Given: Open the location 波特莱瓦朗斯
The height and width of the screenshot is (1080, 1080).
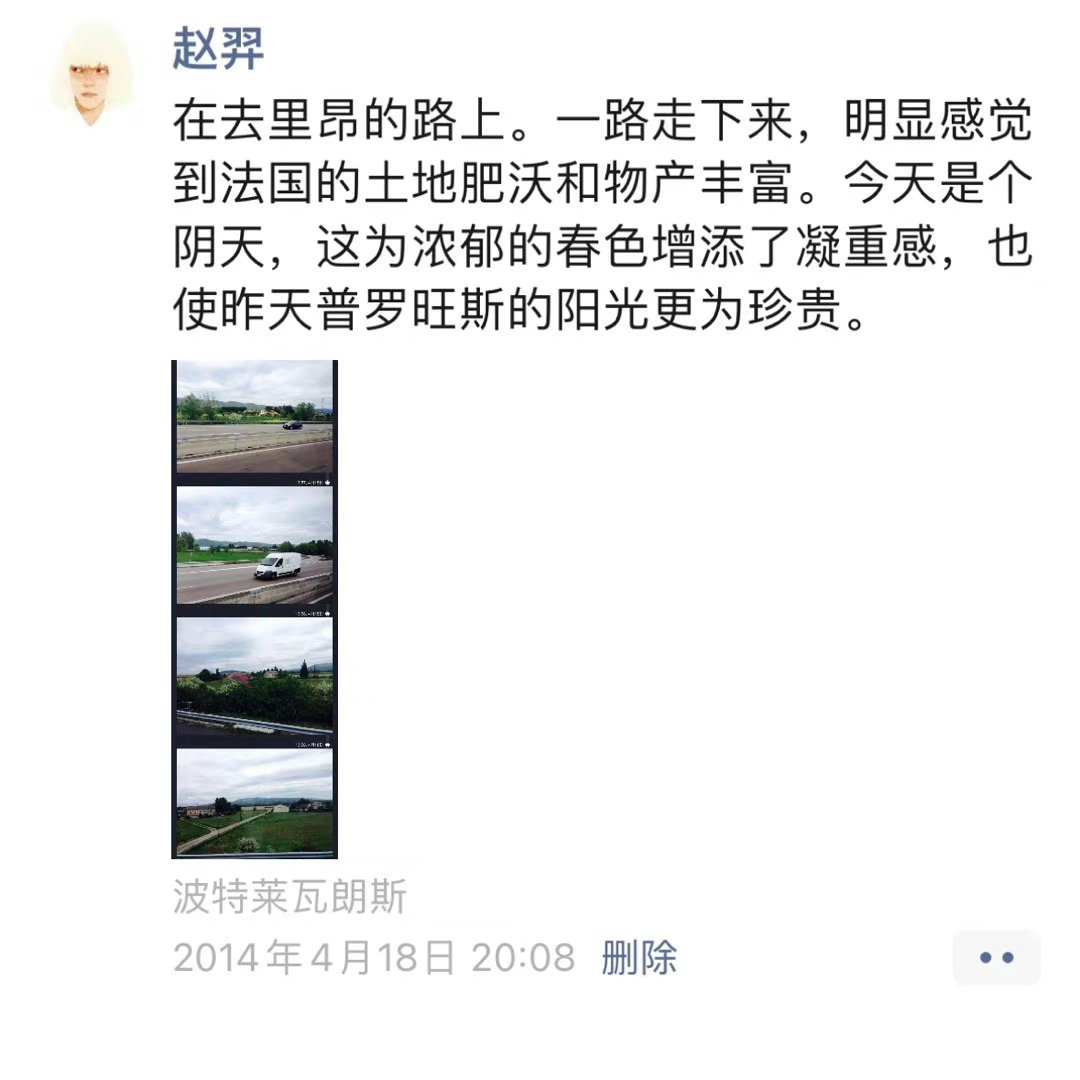Looking at the screenshot, I should (x=290, y=897).
